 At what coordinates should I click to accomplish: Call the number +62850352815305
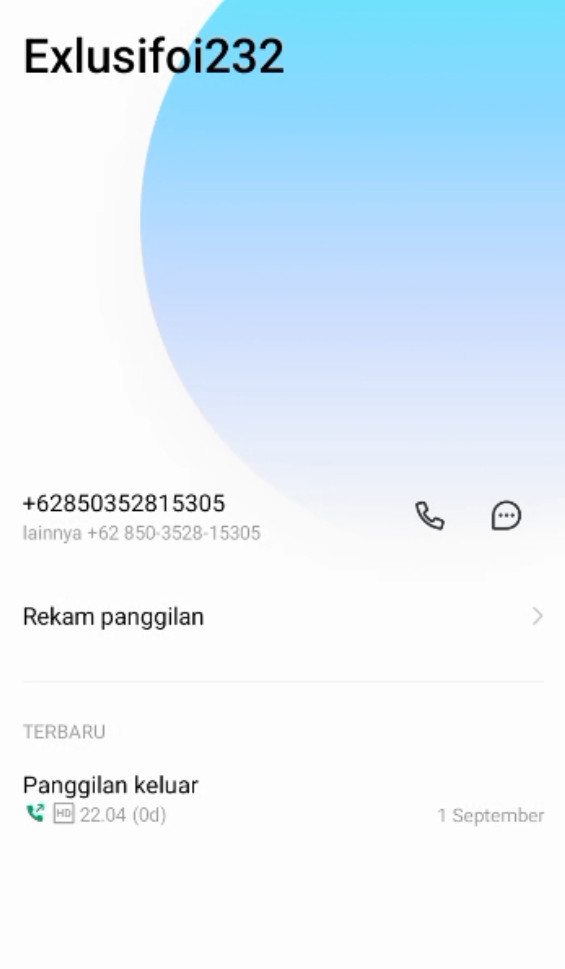[430, 516]
